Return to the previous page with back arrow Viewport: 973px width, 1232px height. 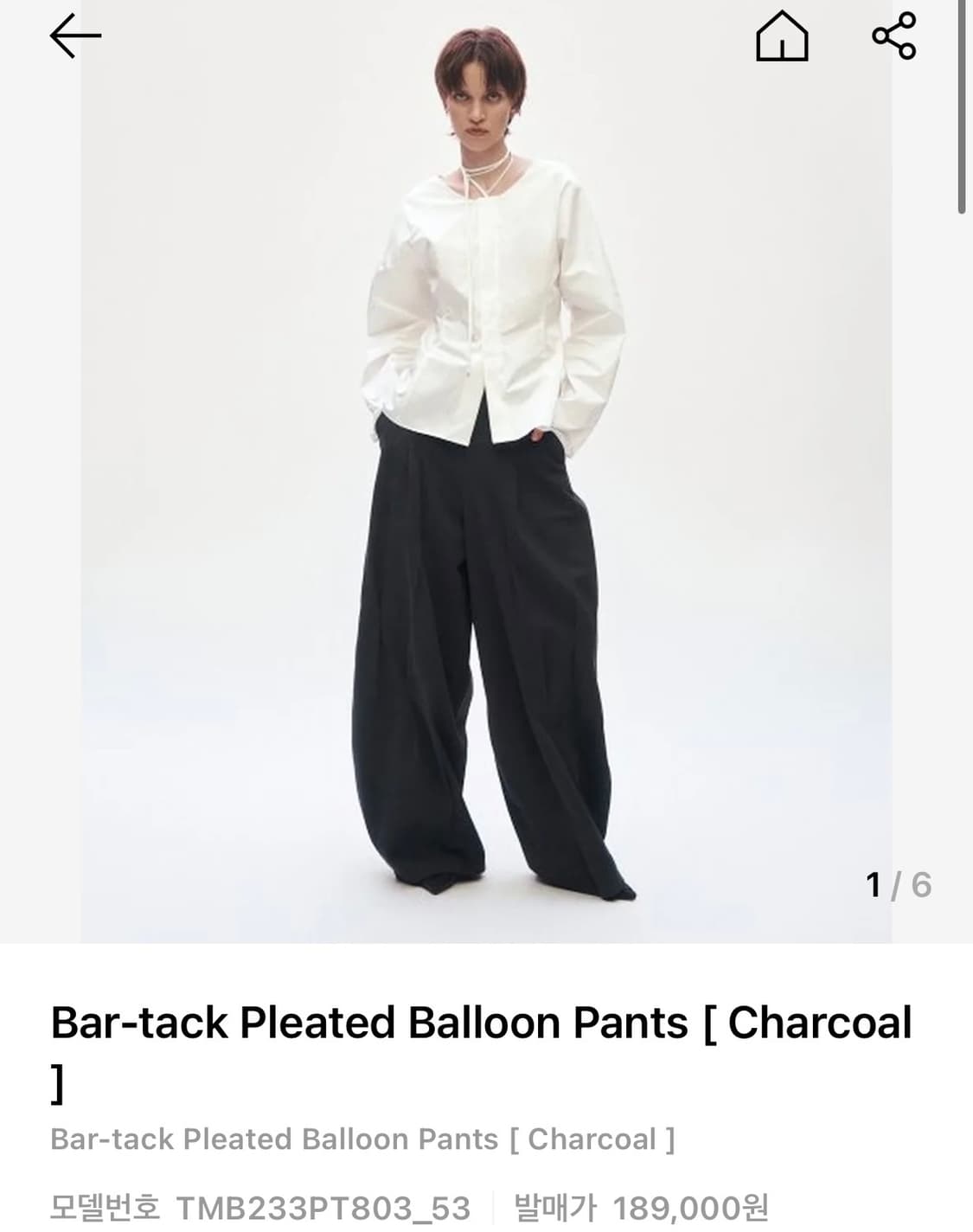click(74, 37)
